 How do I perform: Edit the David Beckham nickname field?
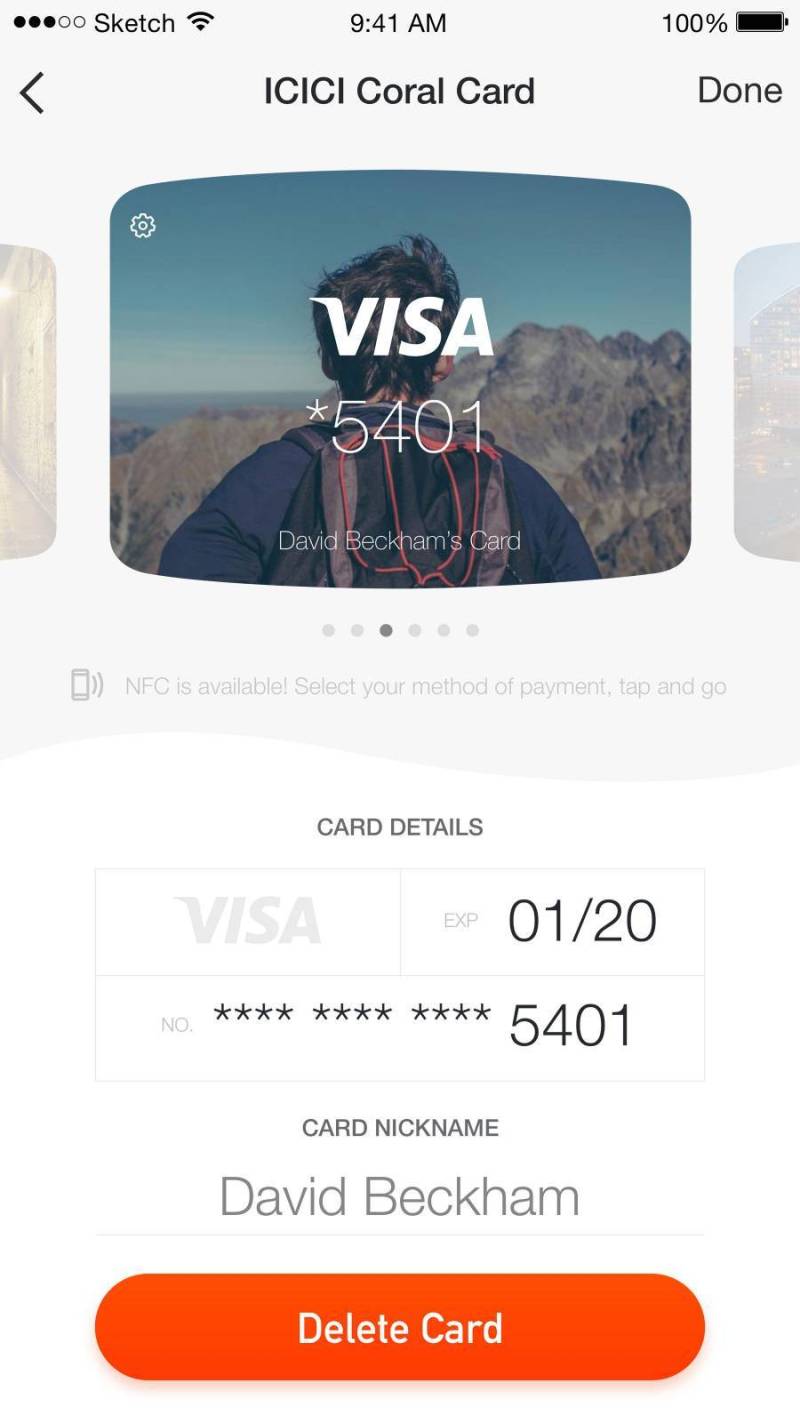coord(400,1197)
